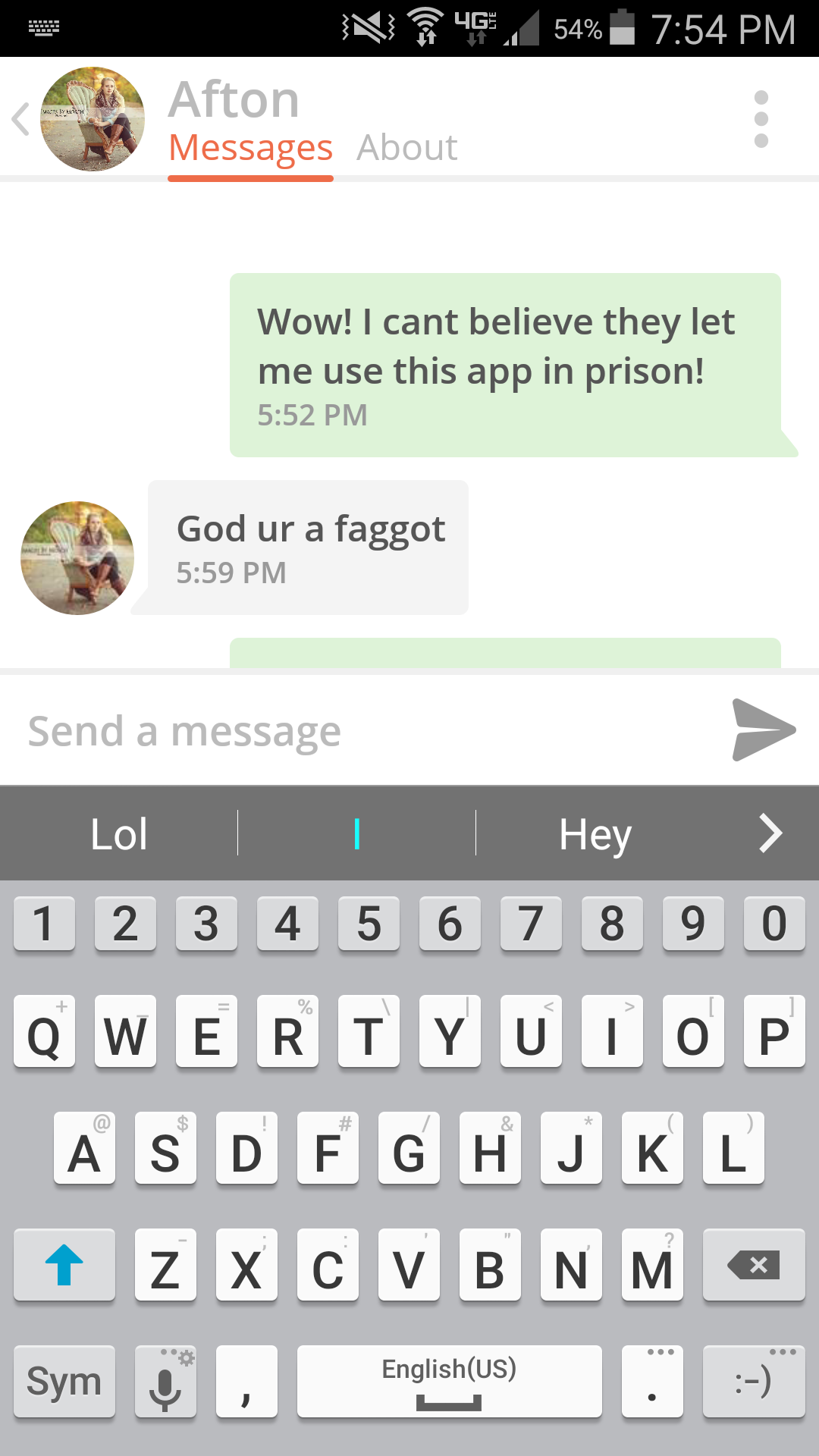Tap the keyboard backspace key
The image size is (819, 1456).
(754, 1265)
